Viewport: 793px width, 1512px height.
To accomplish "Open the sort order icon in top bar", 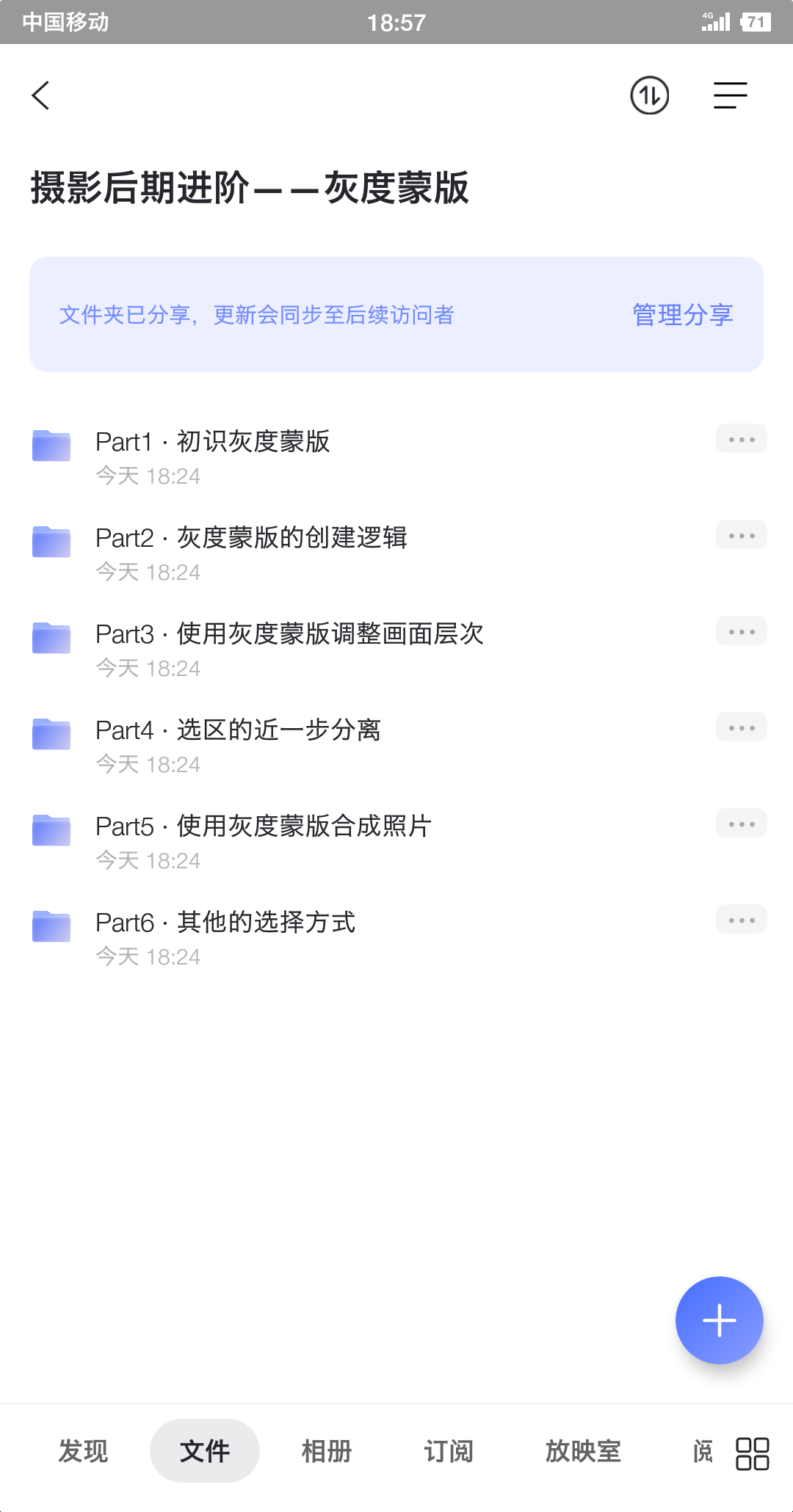I will tap(649, 95).
